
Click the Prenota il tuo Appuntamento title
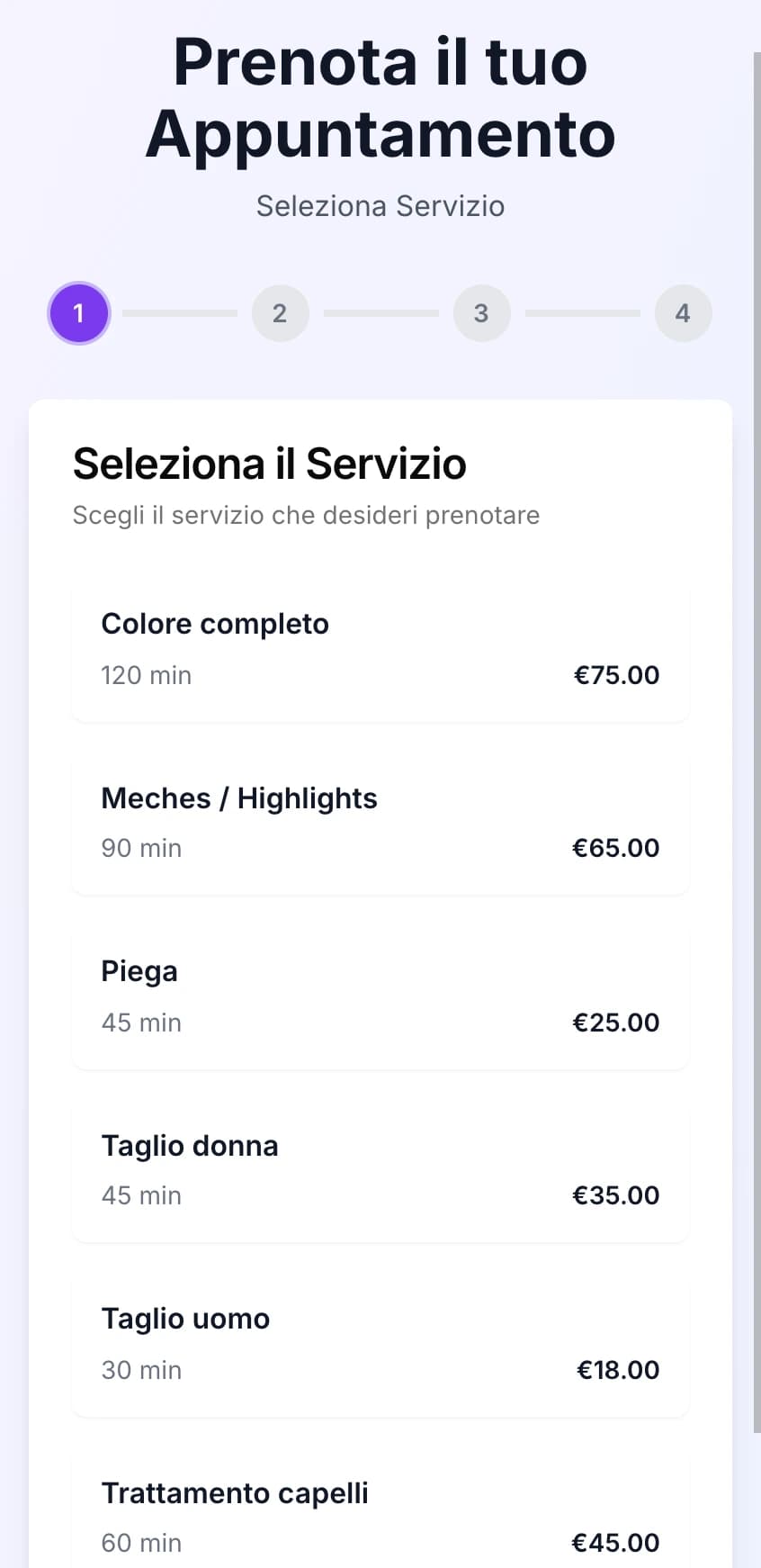tap(380, 97)
